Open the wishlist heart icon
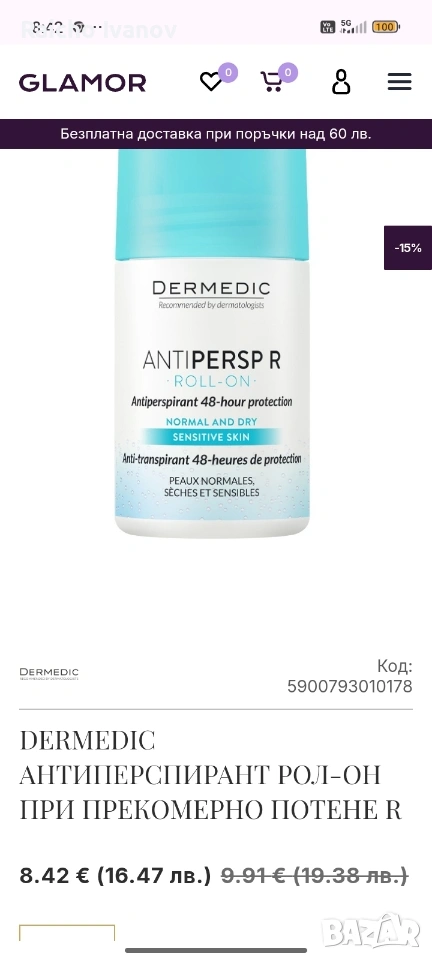This screenshot has width=432, height=960. (211, 82)
